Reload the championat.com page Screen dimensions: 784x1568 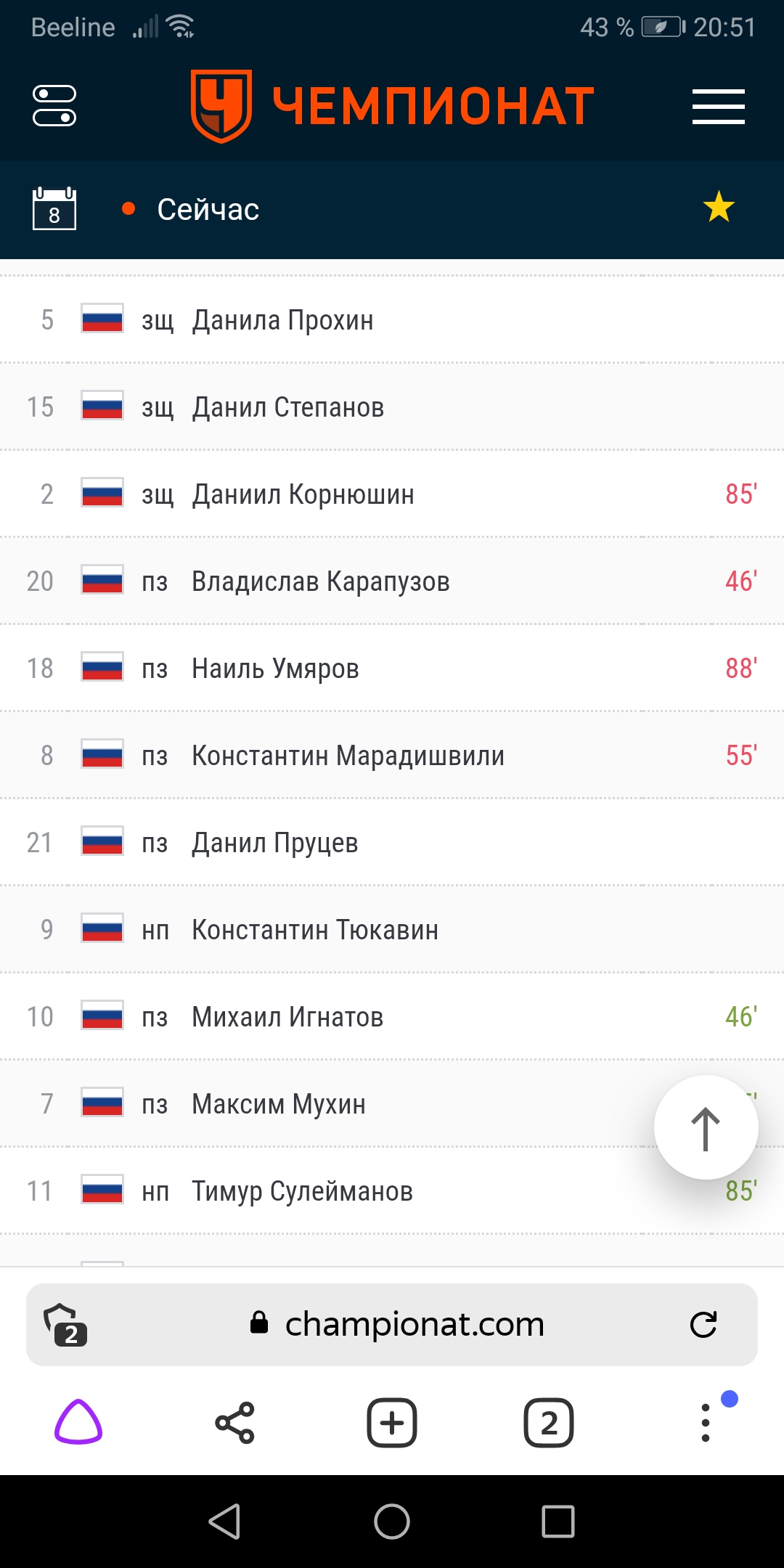[703, 1325]
